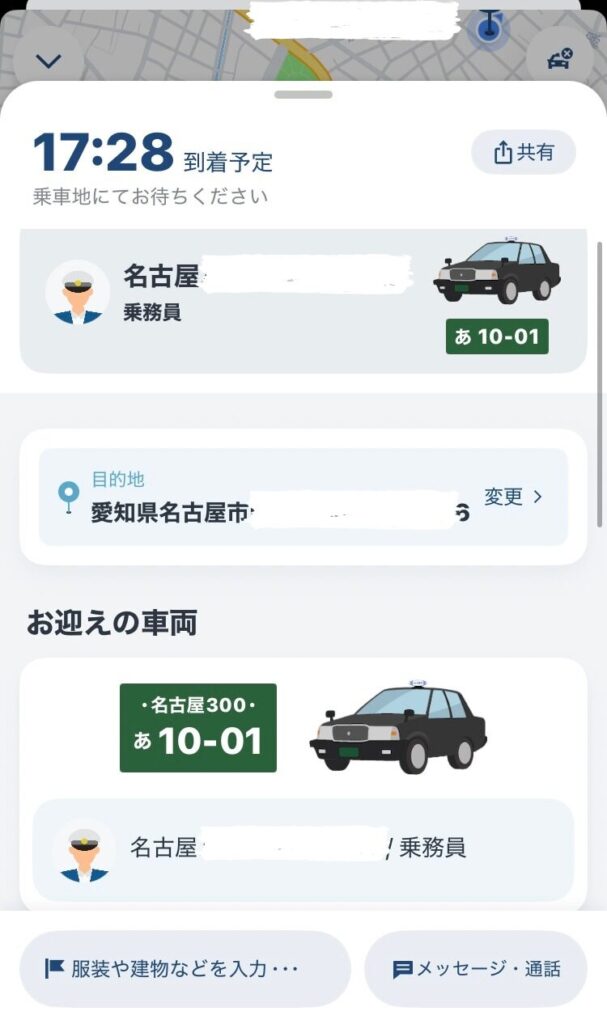Share the ride with 共有 button
Viewport: 607px width, 1024px height.
[x=523, y=153]
